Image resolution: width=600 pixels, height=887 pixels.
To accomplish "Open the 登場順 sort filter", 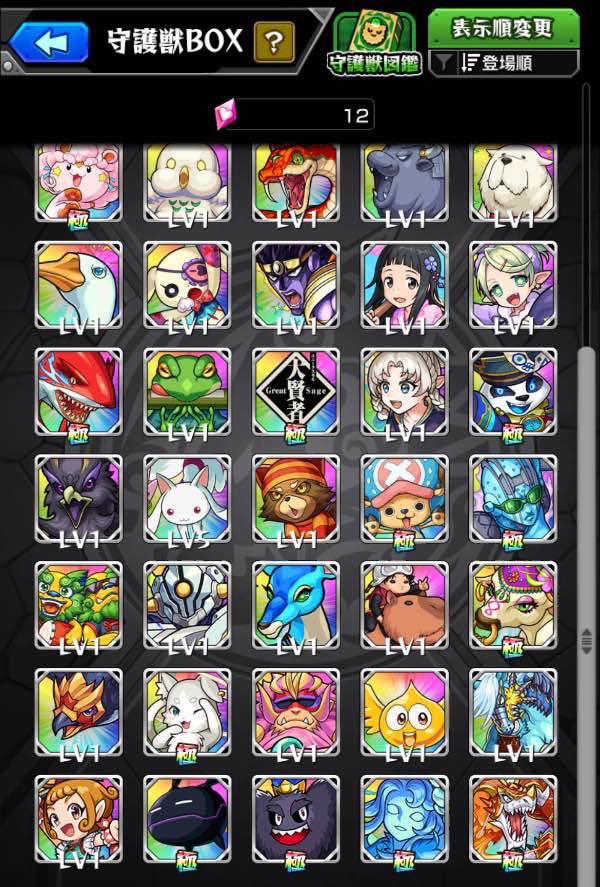I will (x=503, y=63).
